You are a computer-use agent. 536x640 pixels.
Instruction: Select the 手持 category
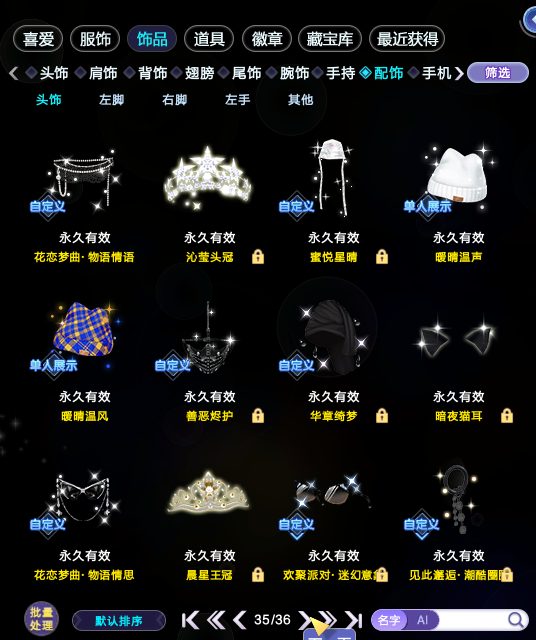click(x=340, y=73)
